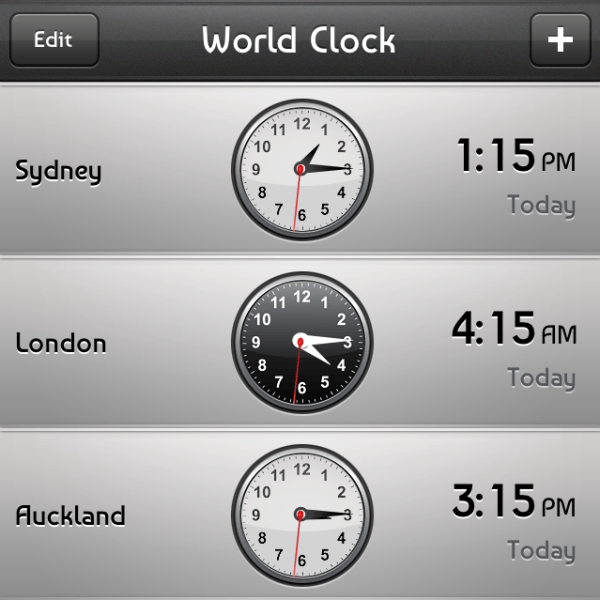The height and width of the screenshot is (600, 600).
Task: Open the Auckland clock row
Action: 300,515
